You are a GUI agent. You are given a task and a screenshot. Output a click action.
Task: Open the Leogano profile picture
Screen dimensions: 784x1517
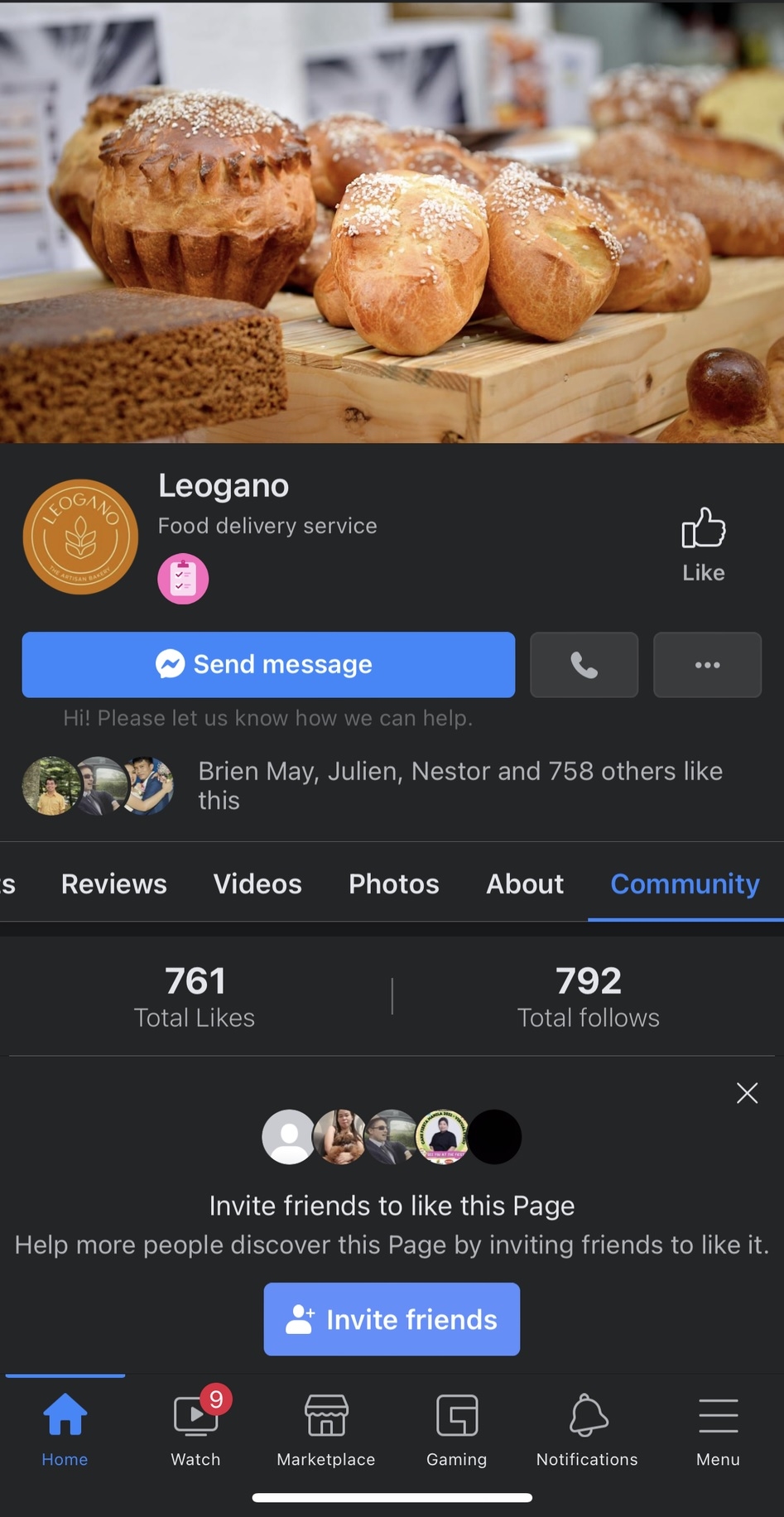click(80, 537)
